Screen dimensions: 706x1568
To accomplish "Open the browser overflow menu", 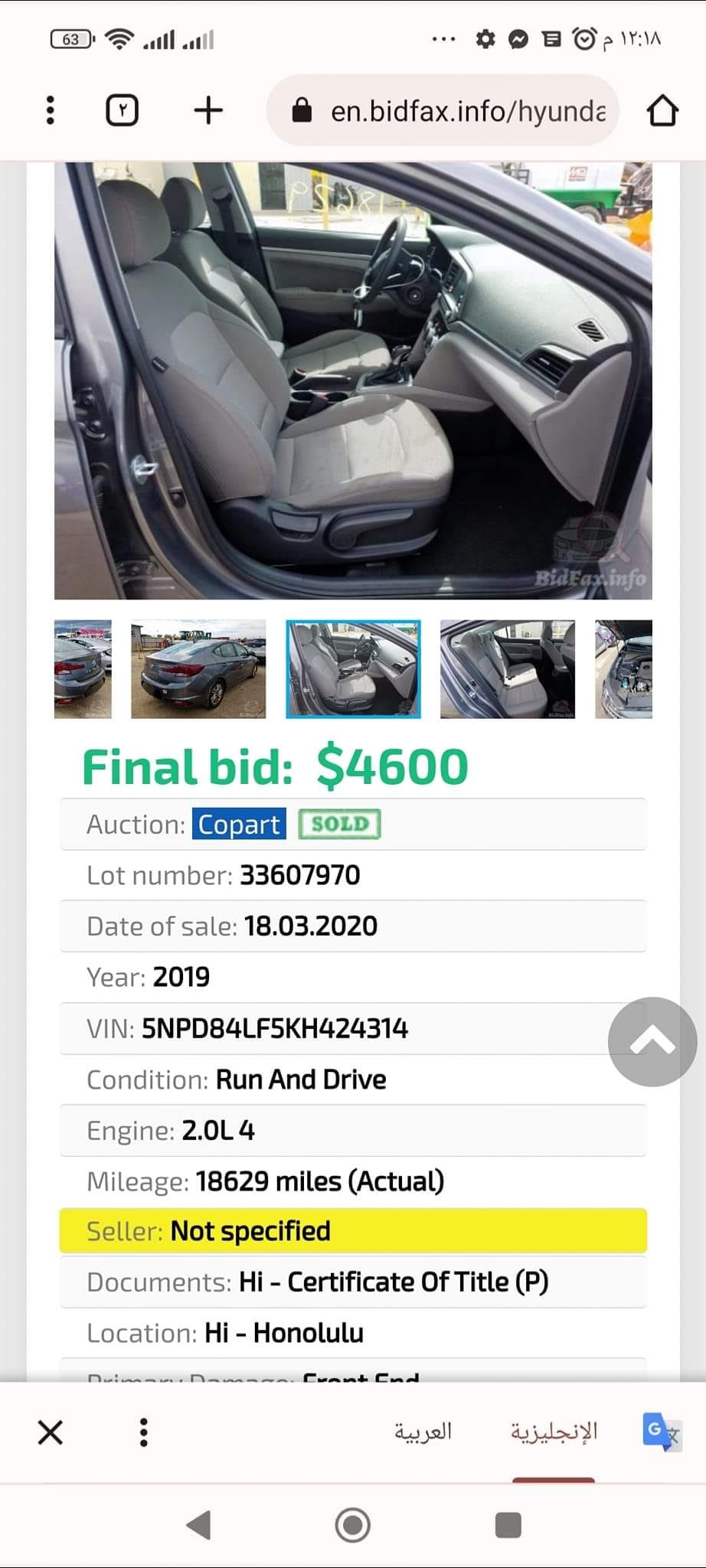I will [x=51, y=110].
